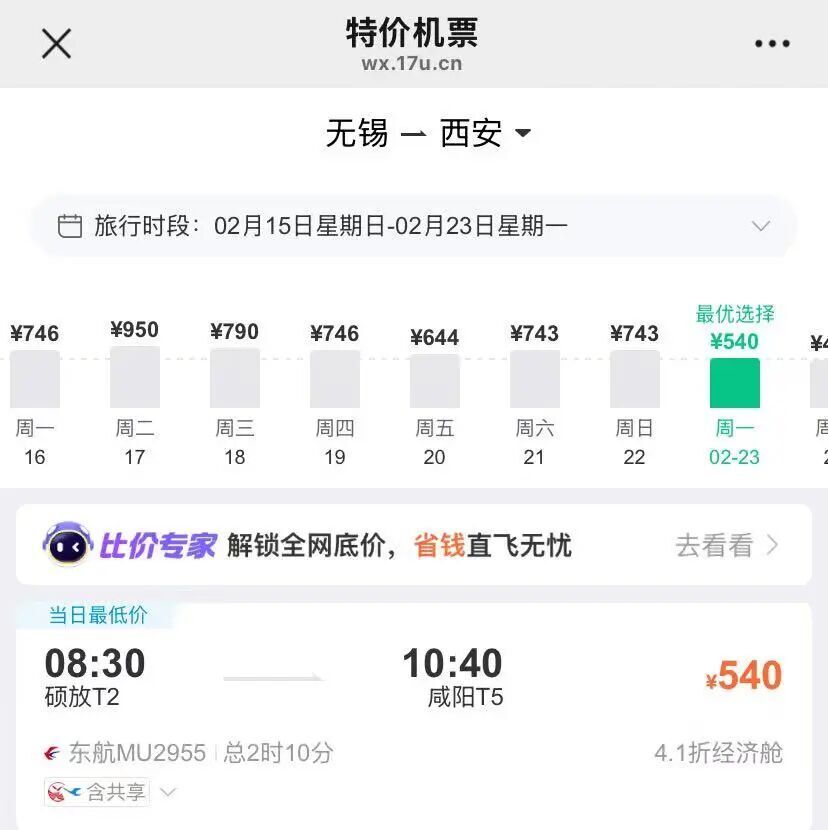
Task: Tap the wx.17u.cn site label
Action: pos(413,63)
